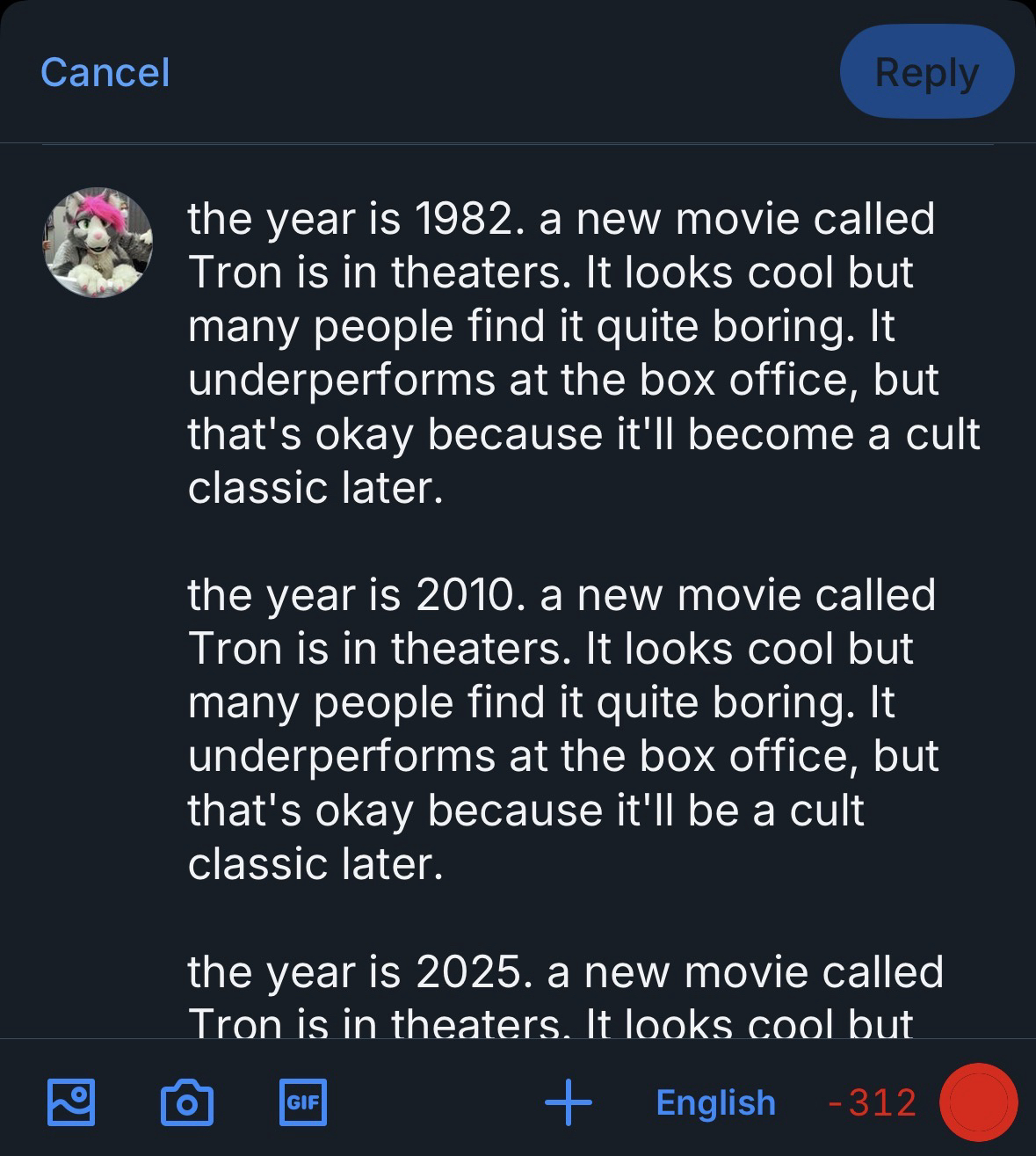Tap the Reply button to post
This screenshot has height=1156, width=1036.
(x=926, y=72)
